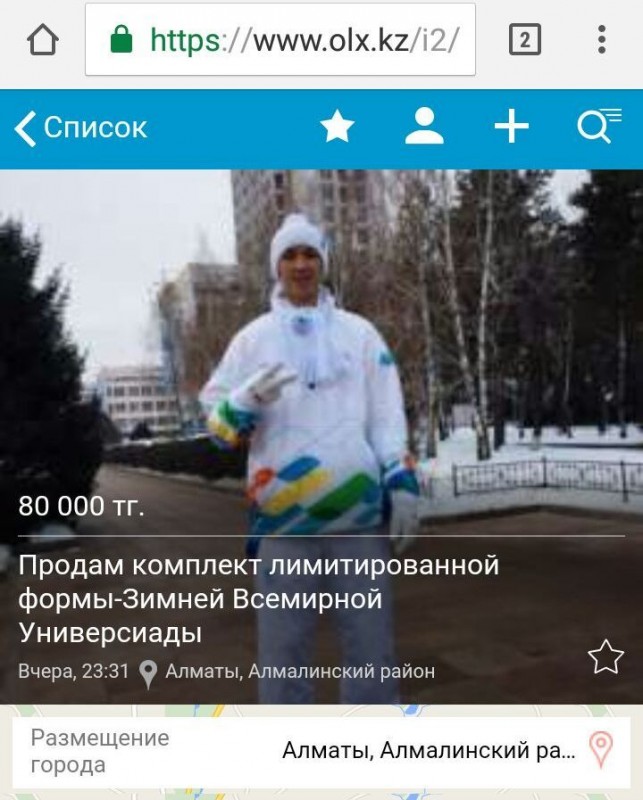Add a new listing with plus icon
The height and width of the screenshot is (800, 643).
511,127
